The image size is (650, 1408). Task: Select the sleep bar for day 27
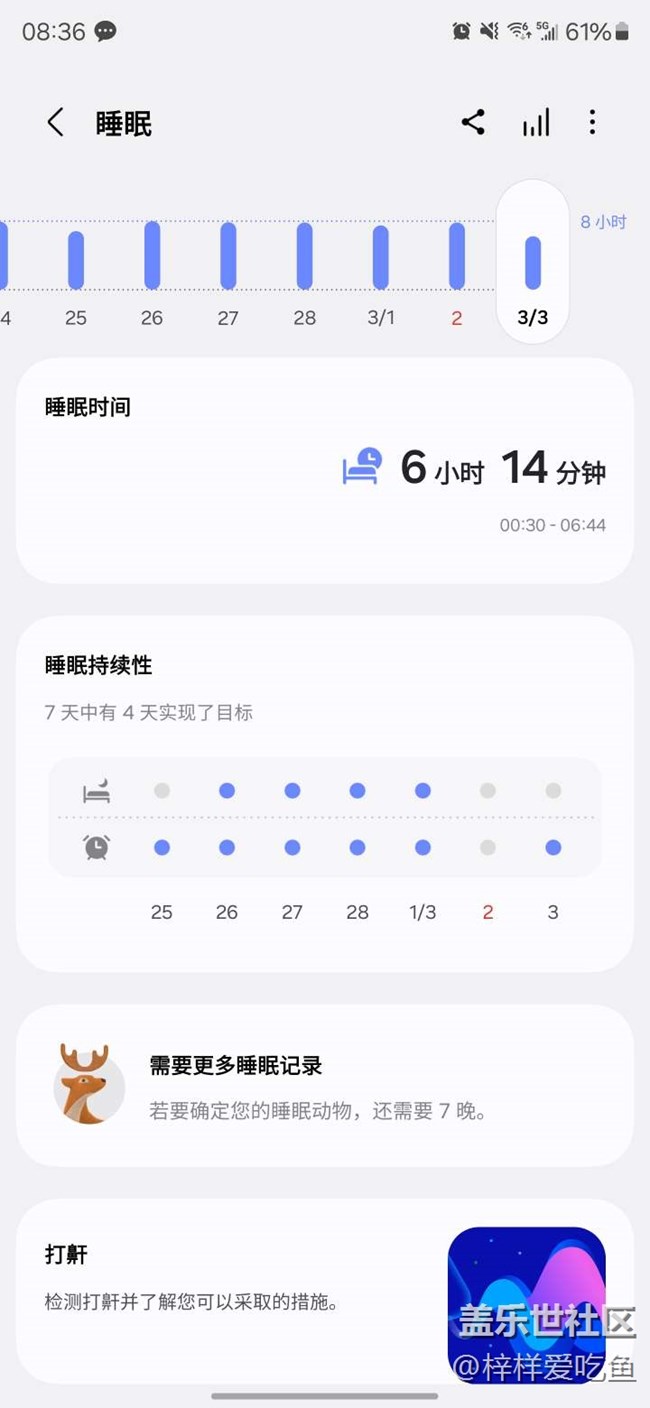[x=228, y=256]
